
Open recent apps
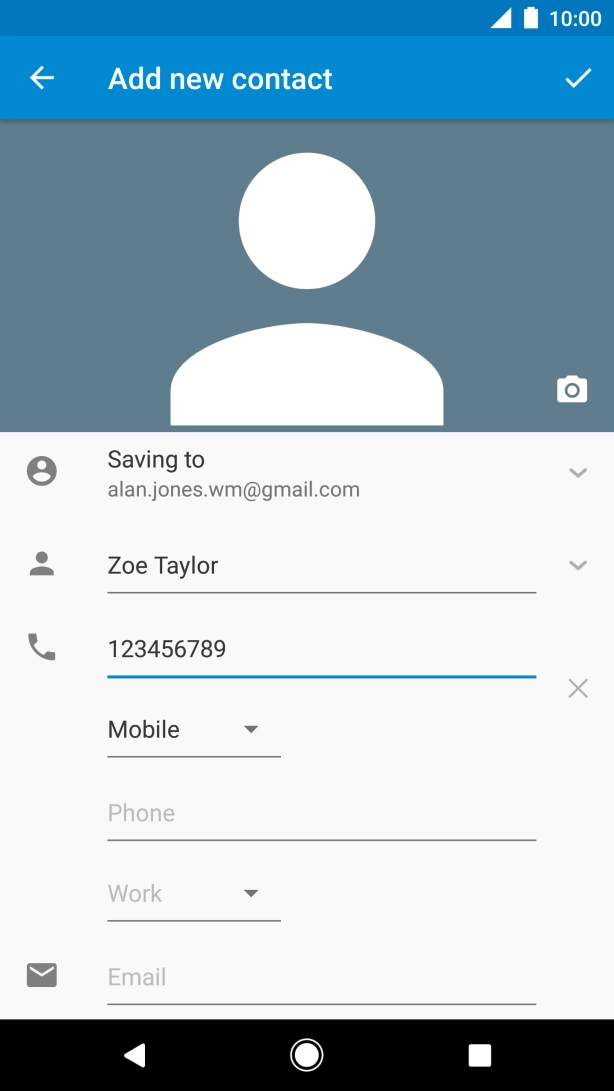click(480, 1054)
